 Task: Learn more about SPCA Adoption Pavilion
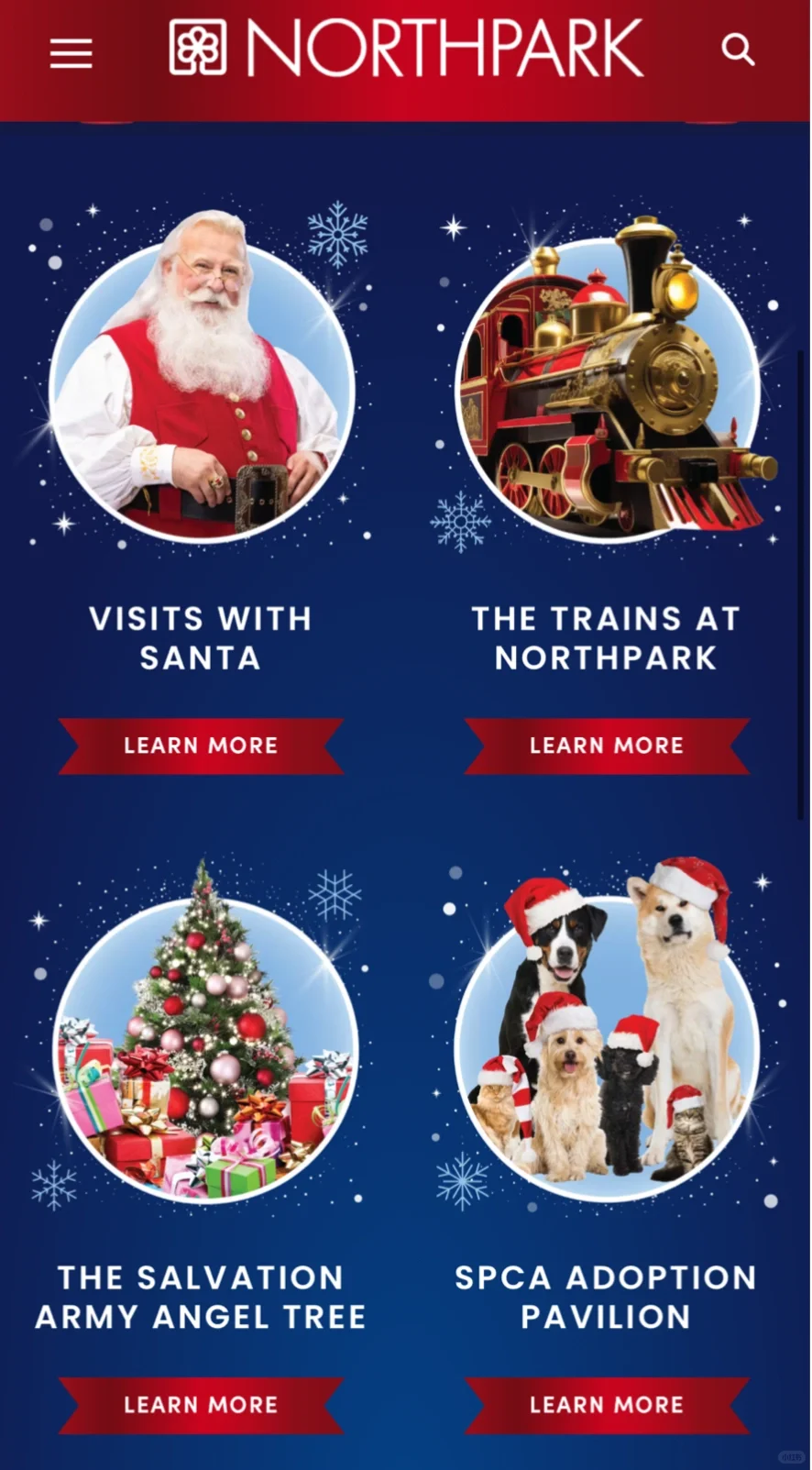(x=607, y=1405)
